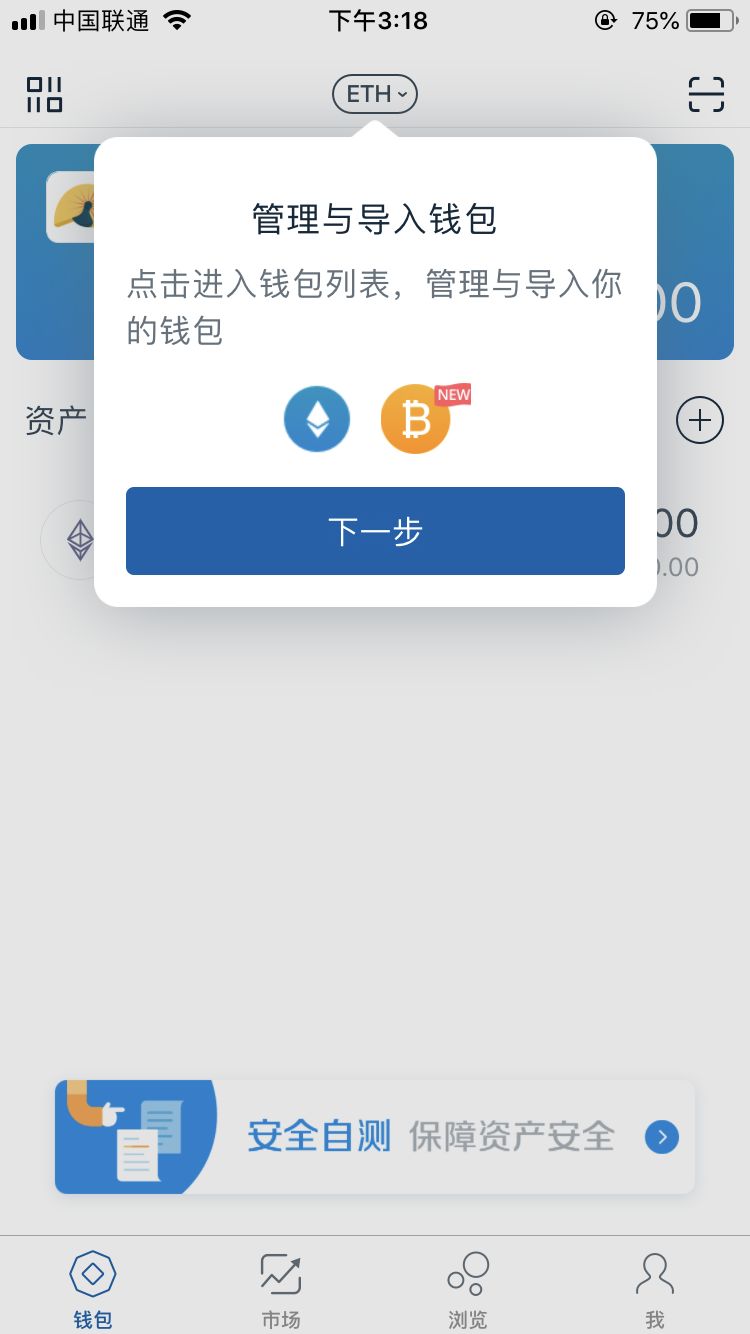Select the Bitcoin coin icon with NEW badge

tap(415, 419)
